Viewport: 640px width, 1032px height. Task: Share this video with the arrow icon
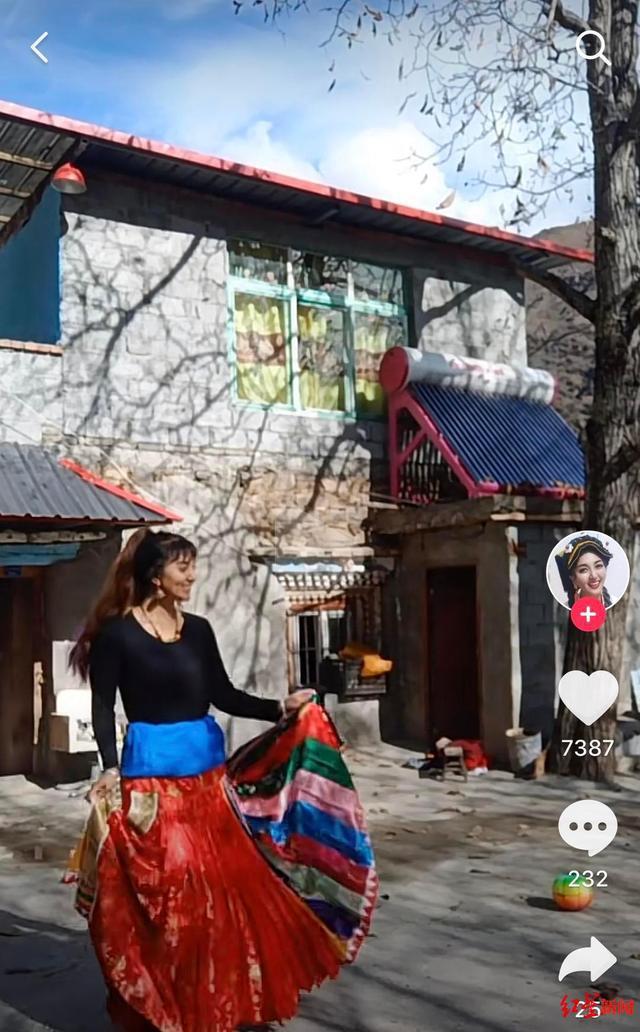[588, 959]
